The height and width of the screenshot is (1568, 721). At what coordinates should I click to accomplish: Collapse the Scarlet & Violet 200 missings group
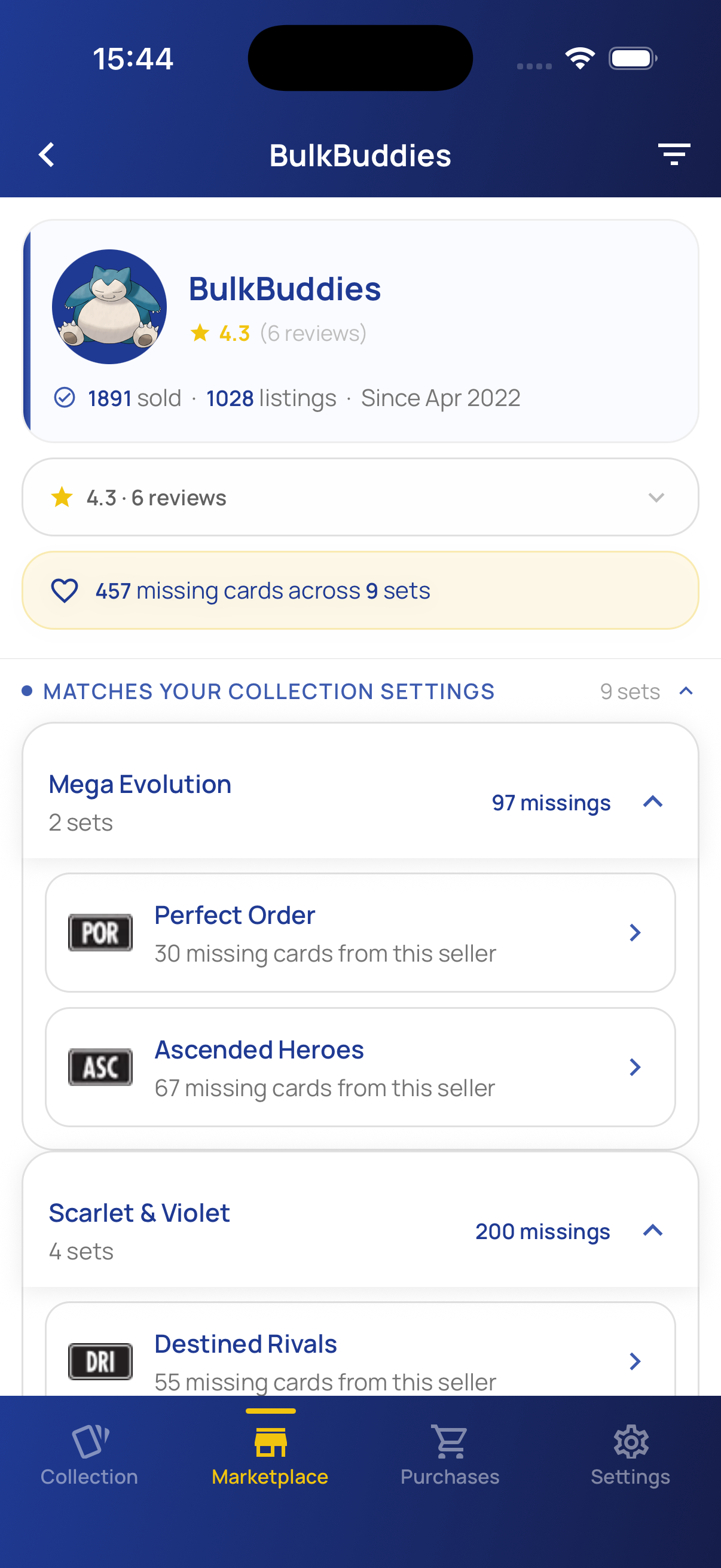click(x=653, y=1231)
